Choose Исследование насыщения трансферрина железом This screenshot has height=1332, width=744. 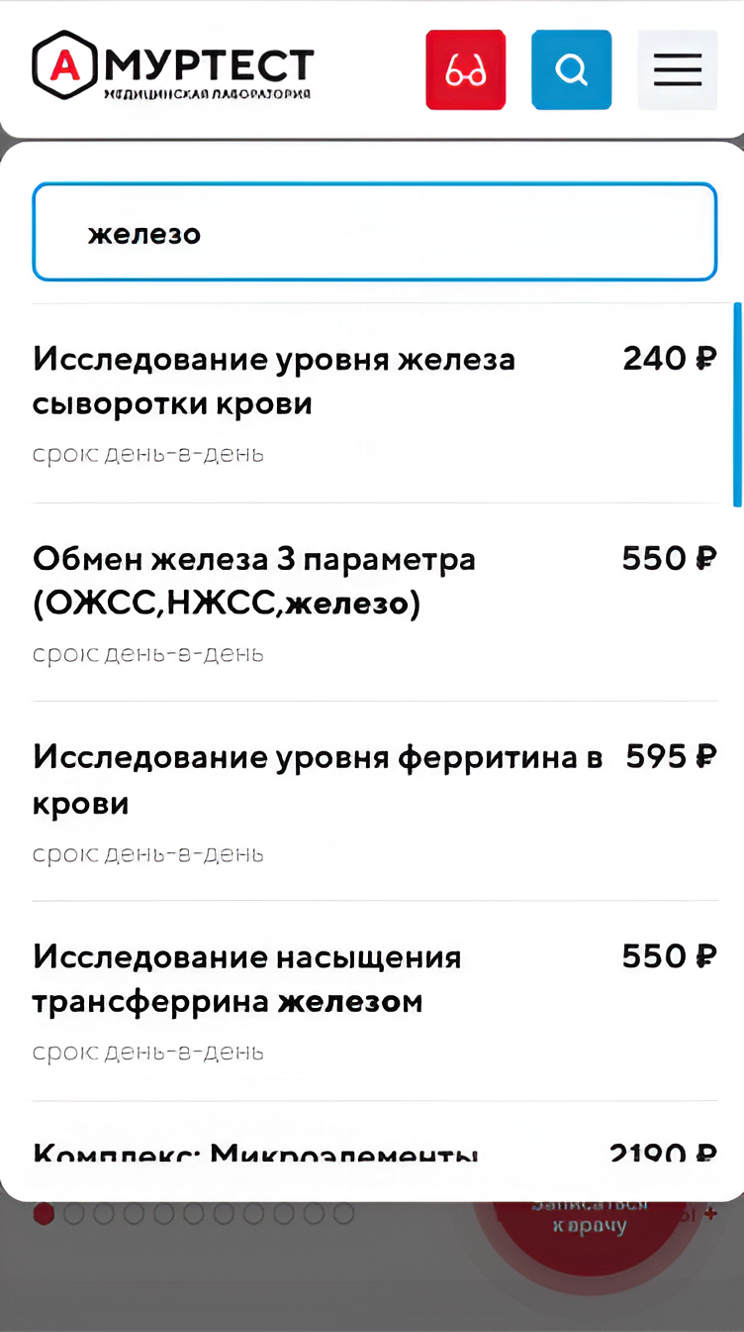tap(375, 1000)
